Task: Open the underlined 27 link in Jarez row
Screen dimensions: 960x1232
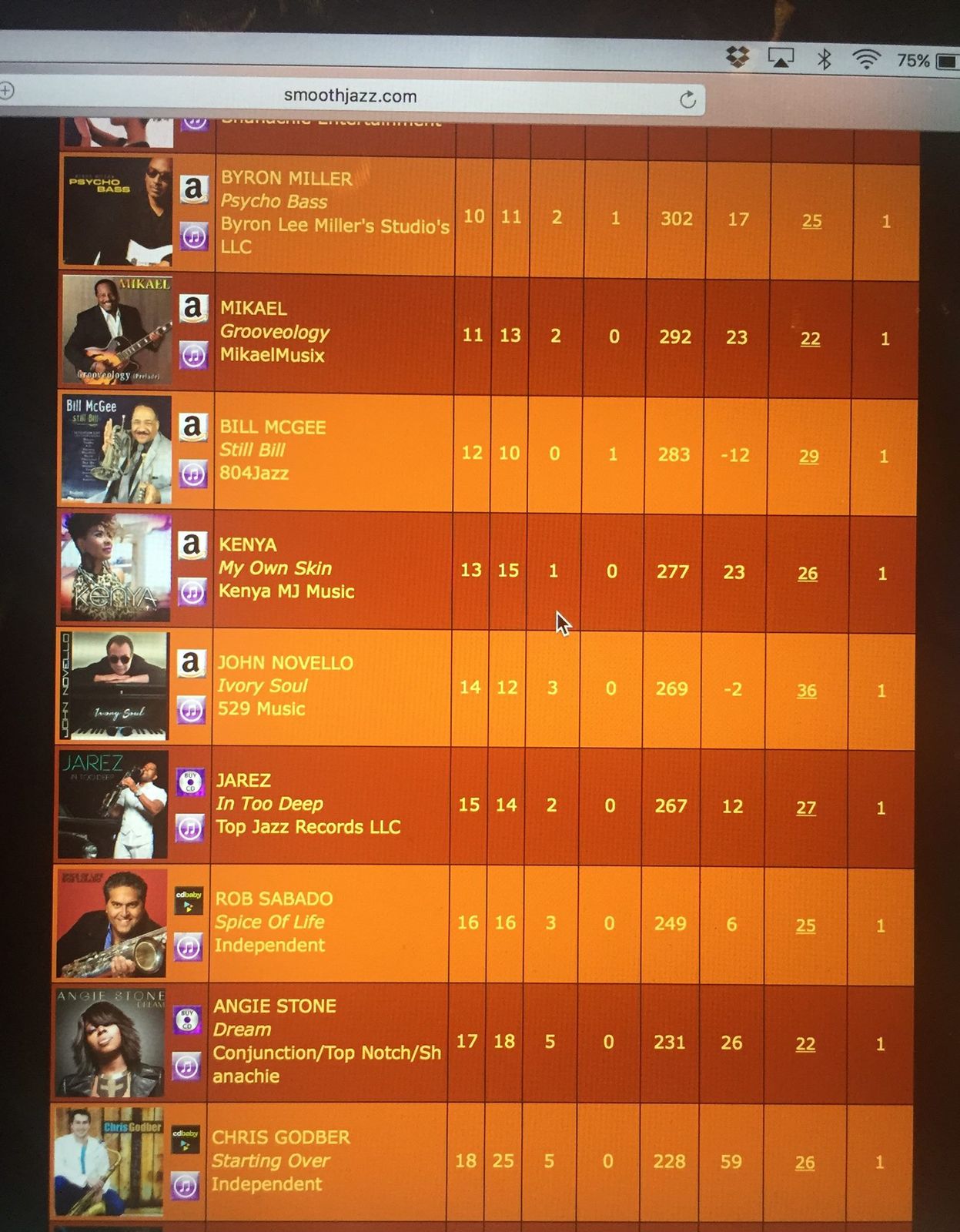Action: pyautogui.click(x=806, y=808)
